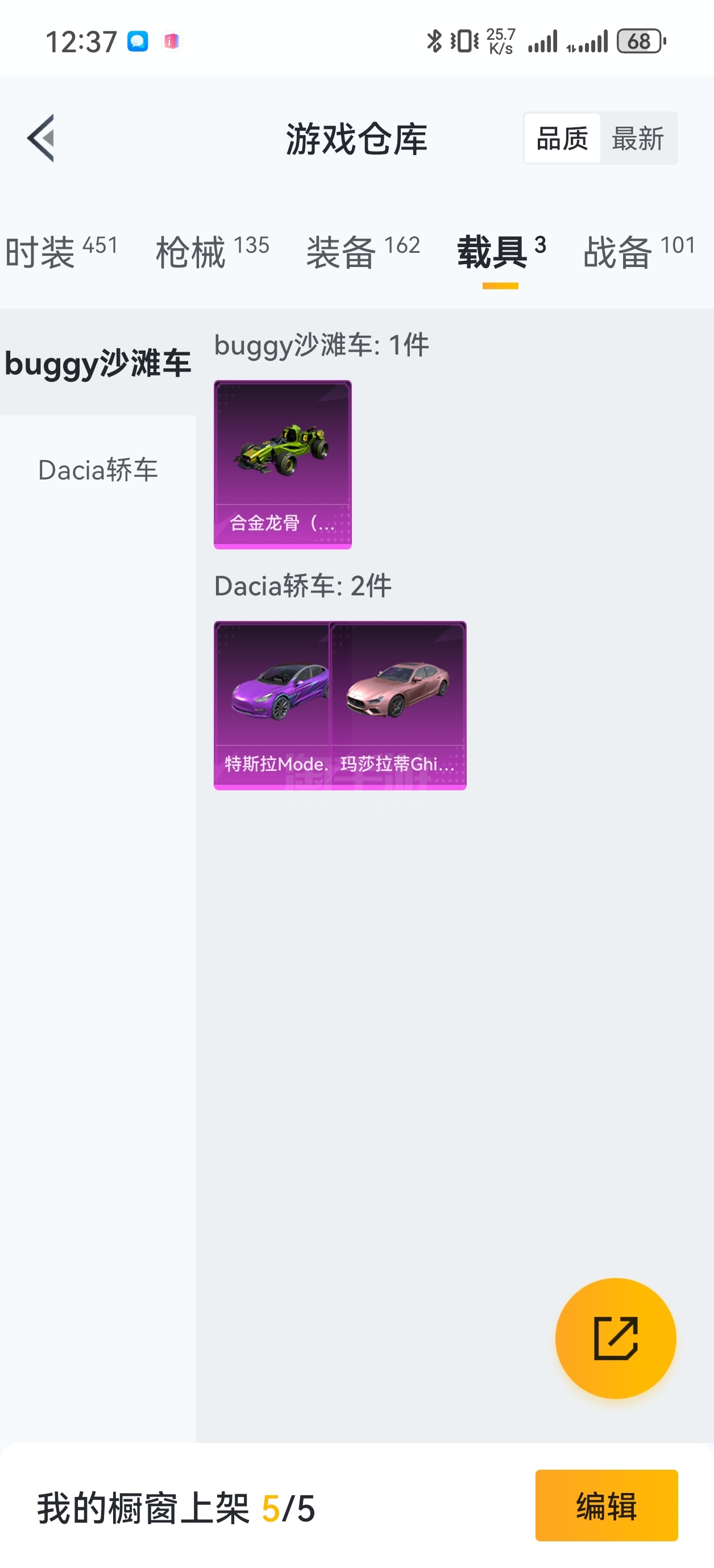Tap the orange floating share button

615,1338
